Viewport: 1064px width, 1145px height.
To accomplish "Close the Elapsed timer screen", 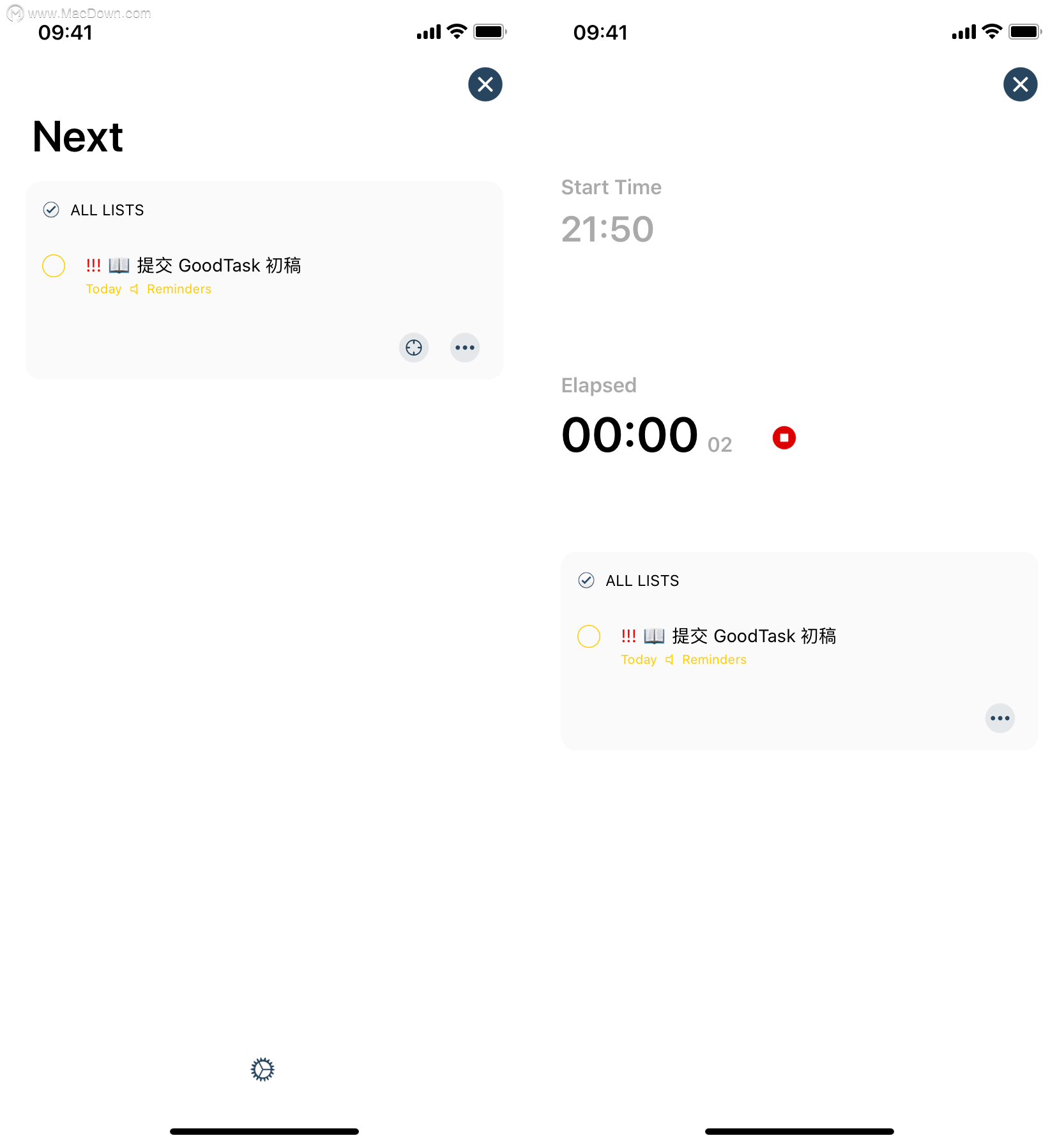I will 1020,84.
